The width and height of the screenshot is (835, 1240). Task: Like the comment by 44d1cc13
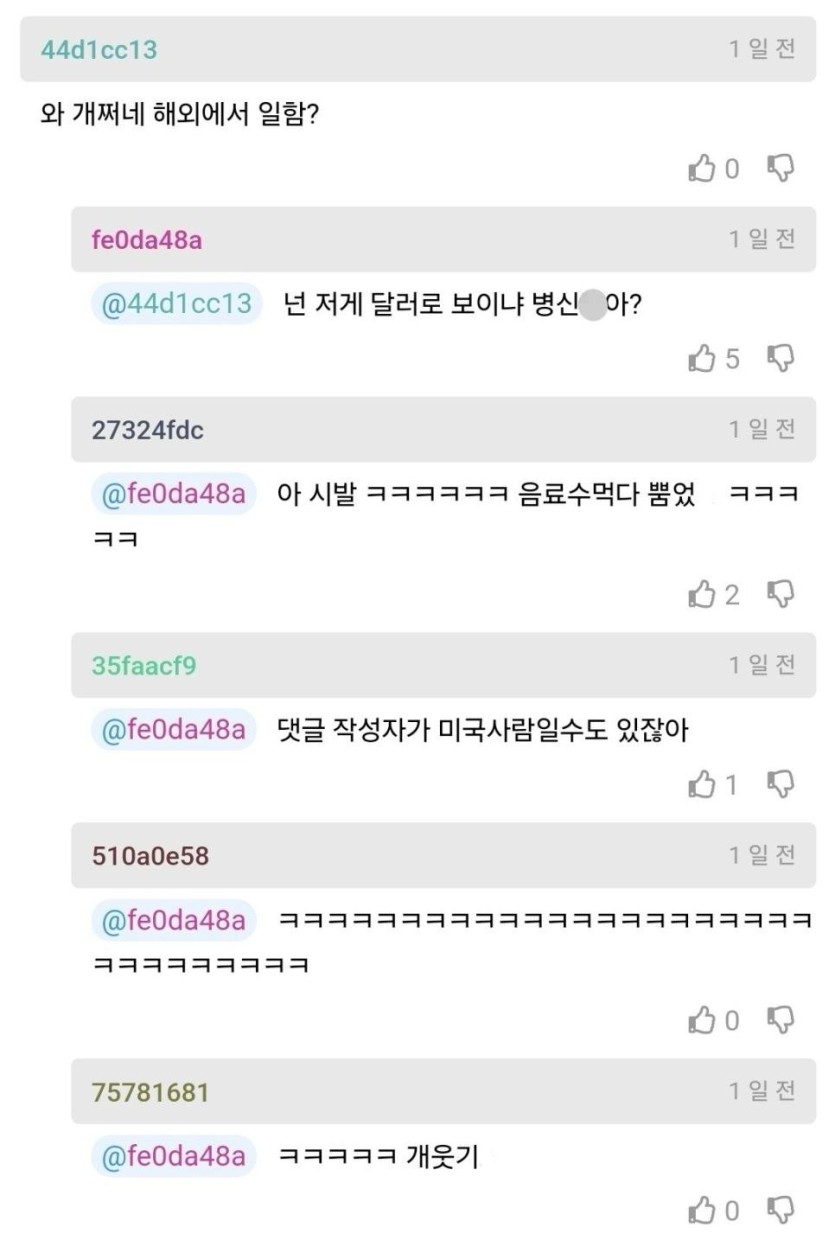(x=702, y=169)
